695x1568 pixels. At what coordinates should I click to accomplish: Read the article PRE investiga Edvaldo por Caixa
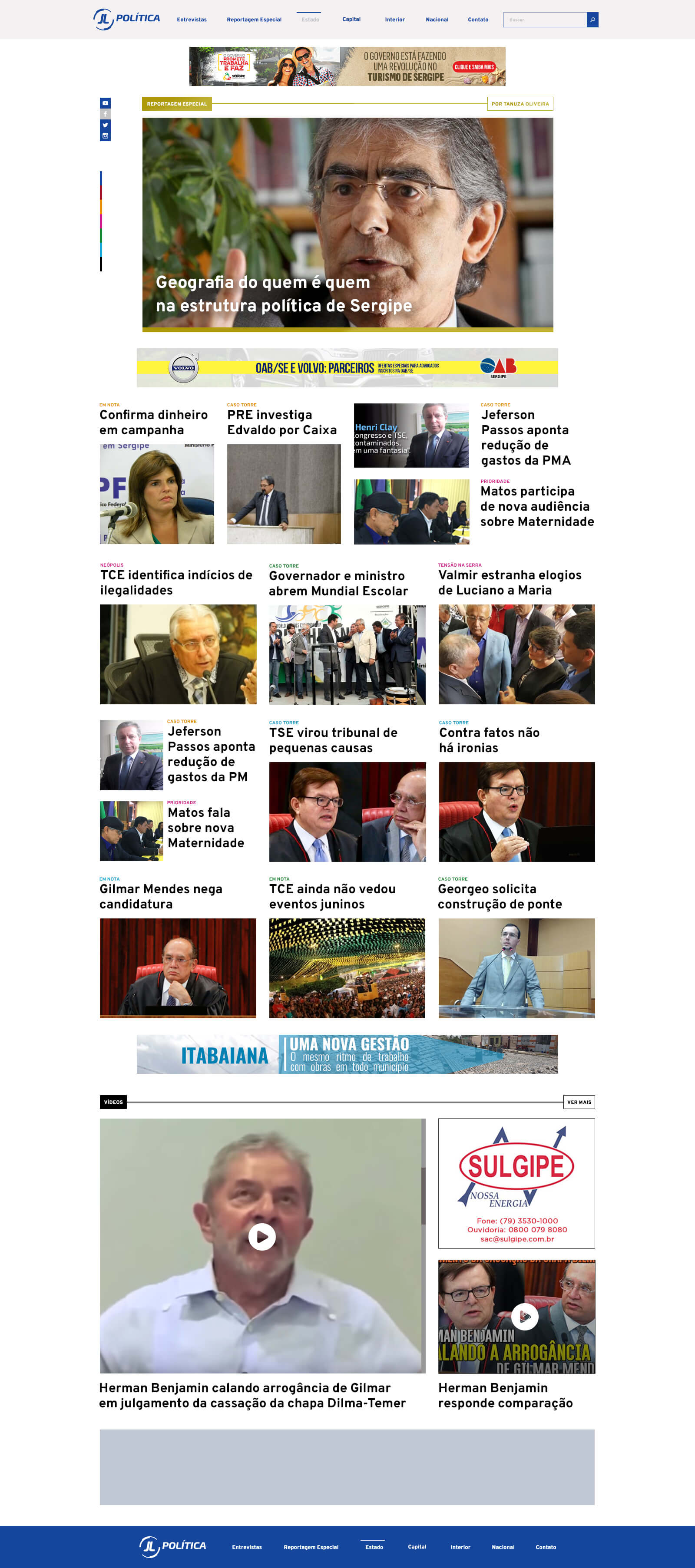[x=282, y=423]
